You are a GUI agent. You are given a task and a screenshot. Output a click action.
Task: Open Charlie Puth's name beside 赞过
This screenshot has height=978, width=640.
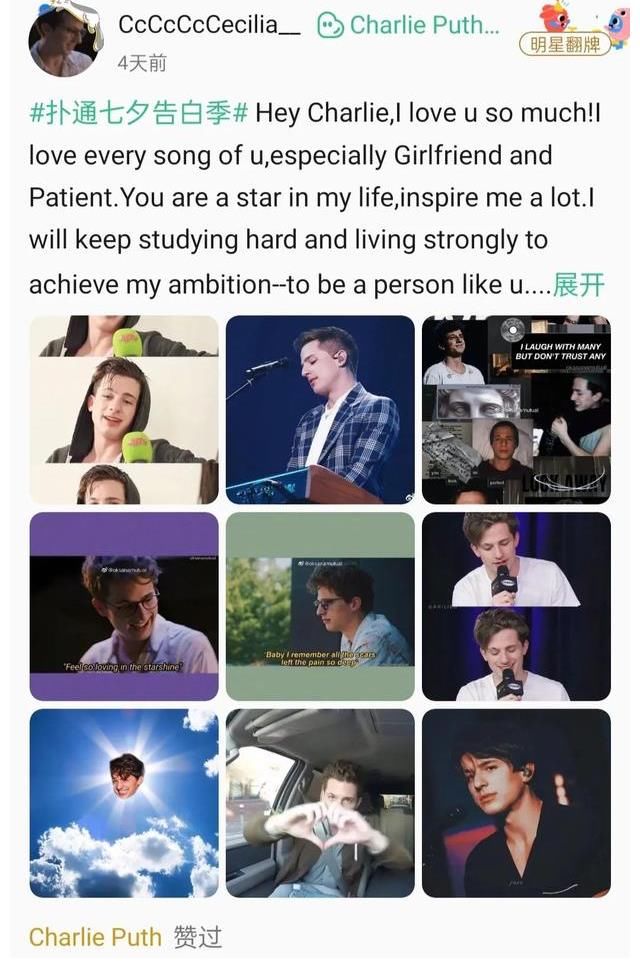[x=95, y=937]
